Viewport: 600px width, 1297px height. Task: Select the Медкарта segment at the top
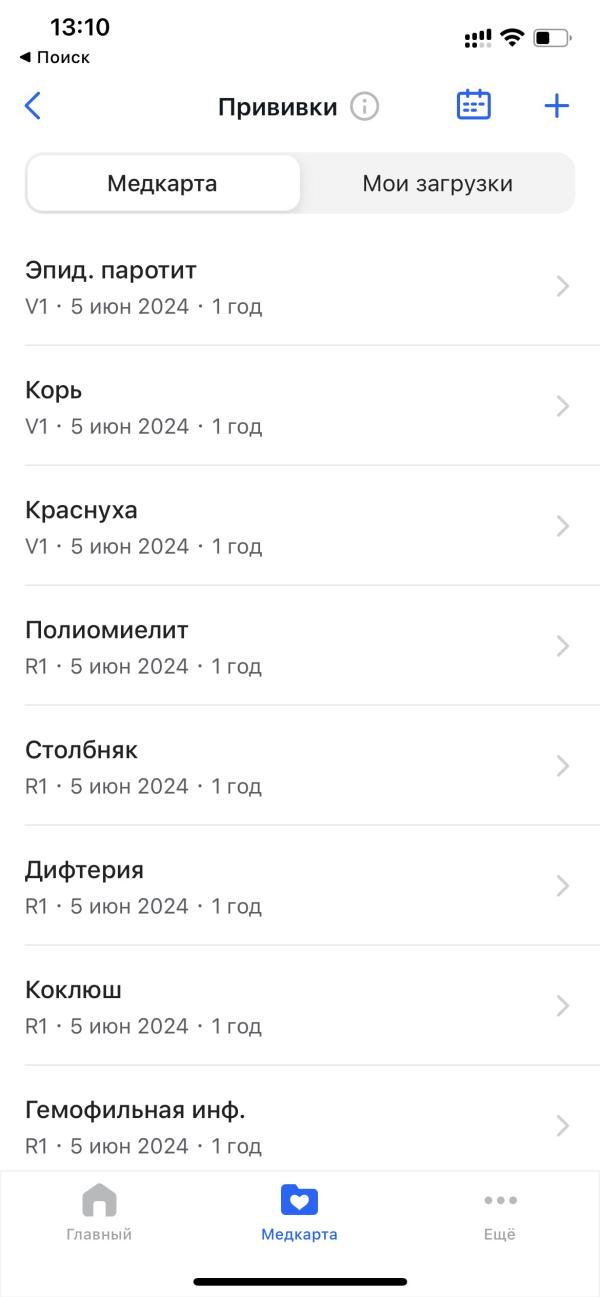(x=163, y=184)
